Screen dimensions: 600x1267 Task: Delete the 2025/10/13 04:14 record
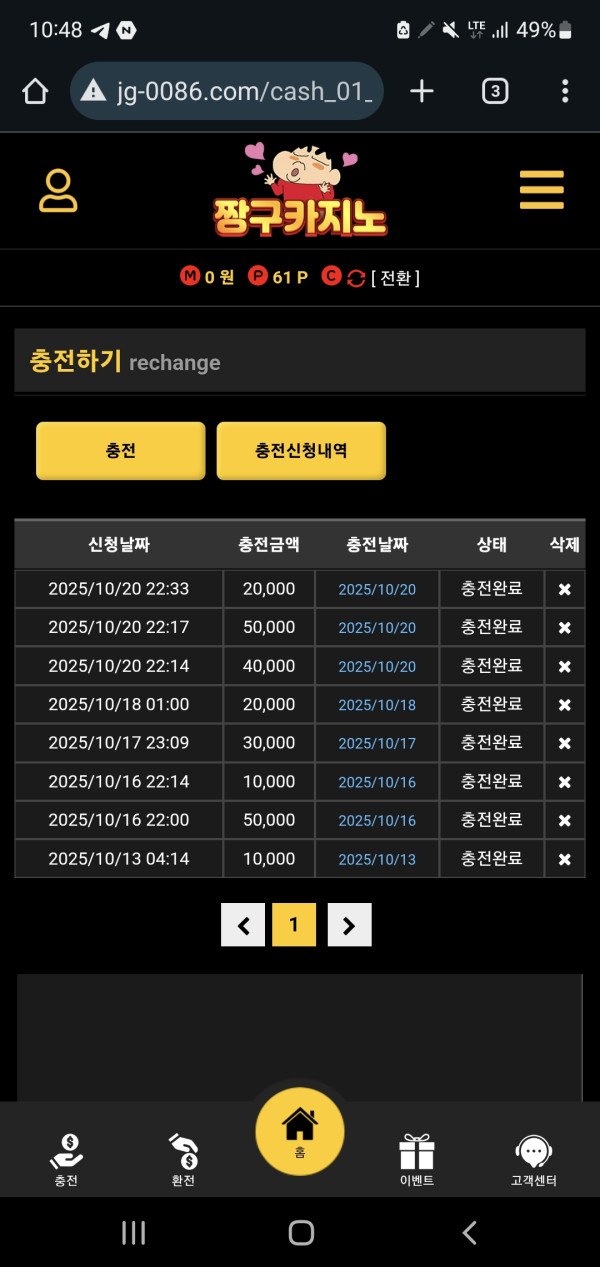(564, 859)
